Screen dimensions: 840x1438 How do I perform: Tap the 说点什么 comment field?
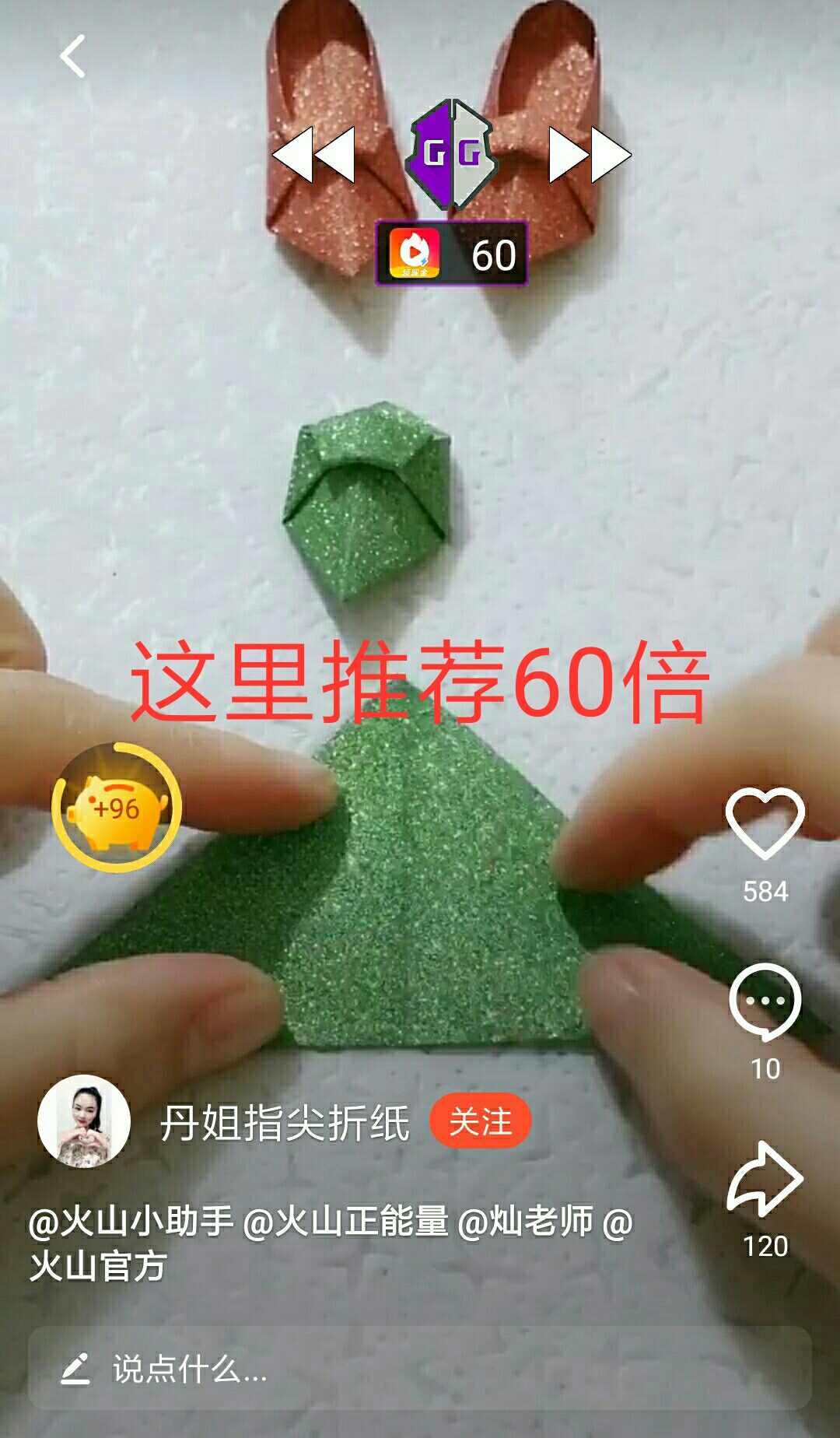(420, 1368)
